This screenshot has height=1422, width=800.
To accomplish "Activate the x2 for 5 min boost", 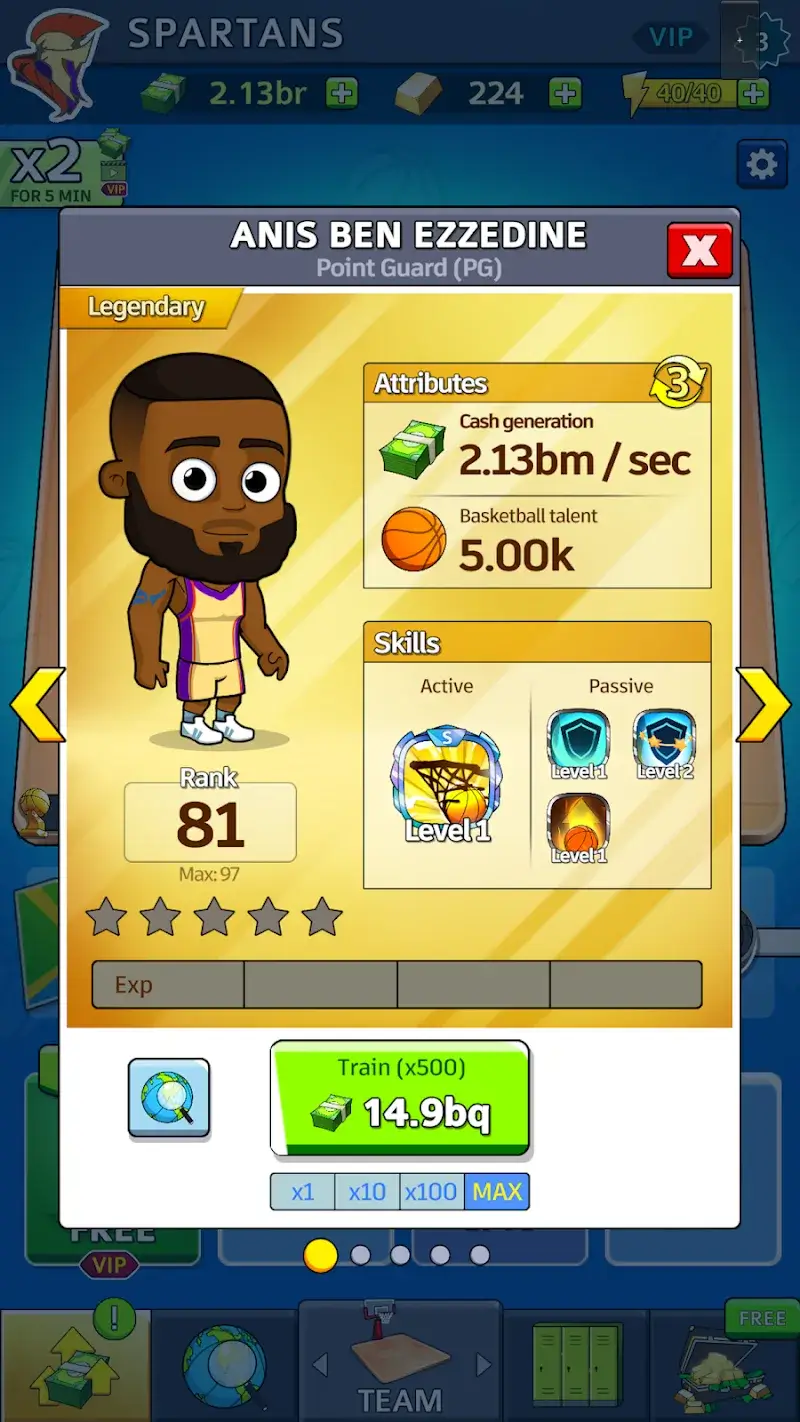I will coord(62,172).
